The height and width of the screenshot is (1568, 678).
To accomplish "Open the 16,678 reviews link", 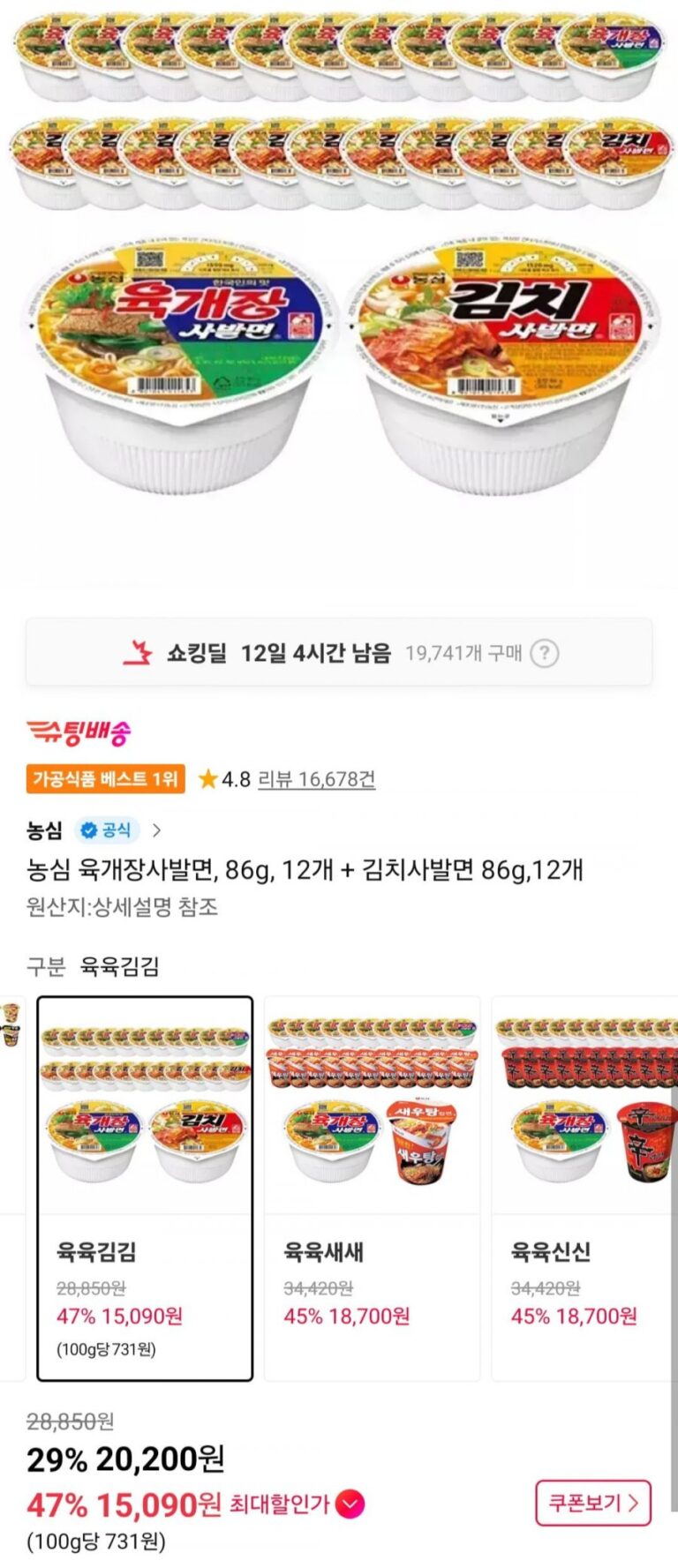I will tap(316, 779).
